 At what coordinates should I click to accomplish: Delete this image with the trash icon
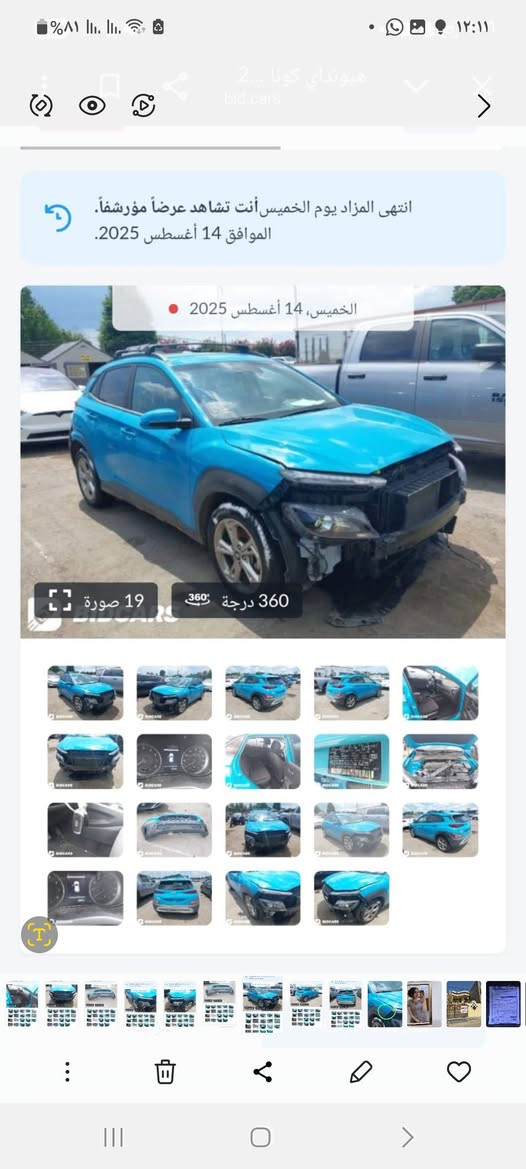click(x=165, y=1072)
